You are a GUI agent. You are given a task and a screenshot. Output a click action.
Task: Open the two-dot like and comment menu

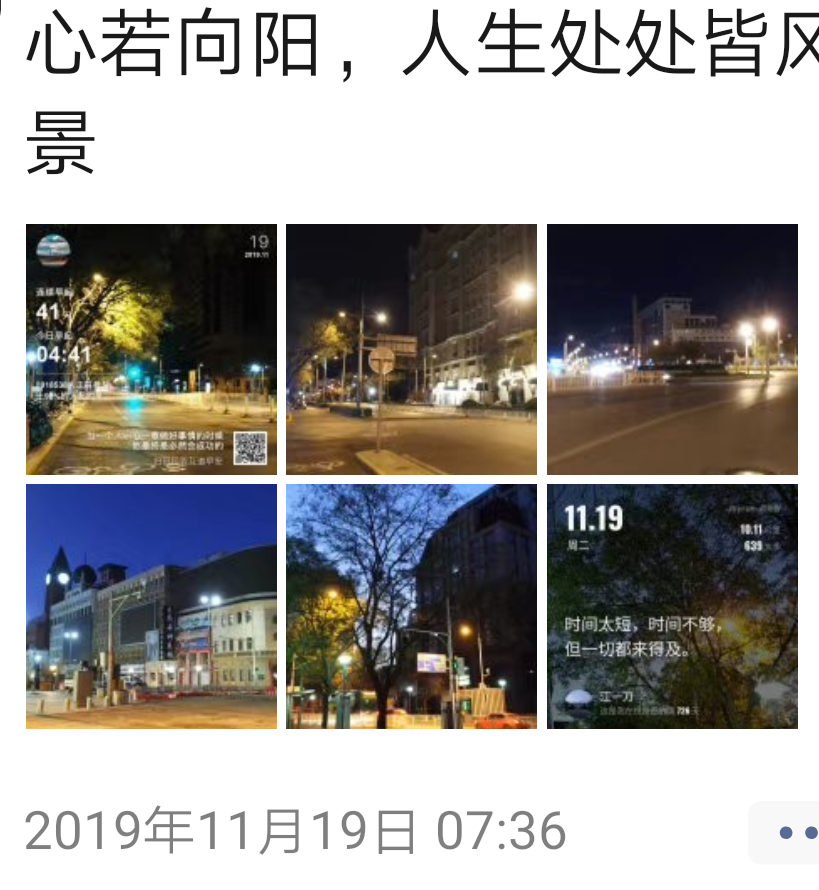click(792, 832)
